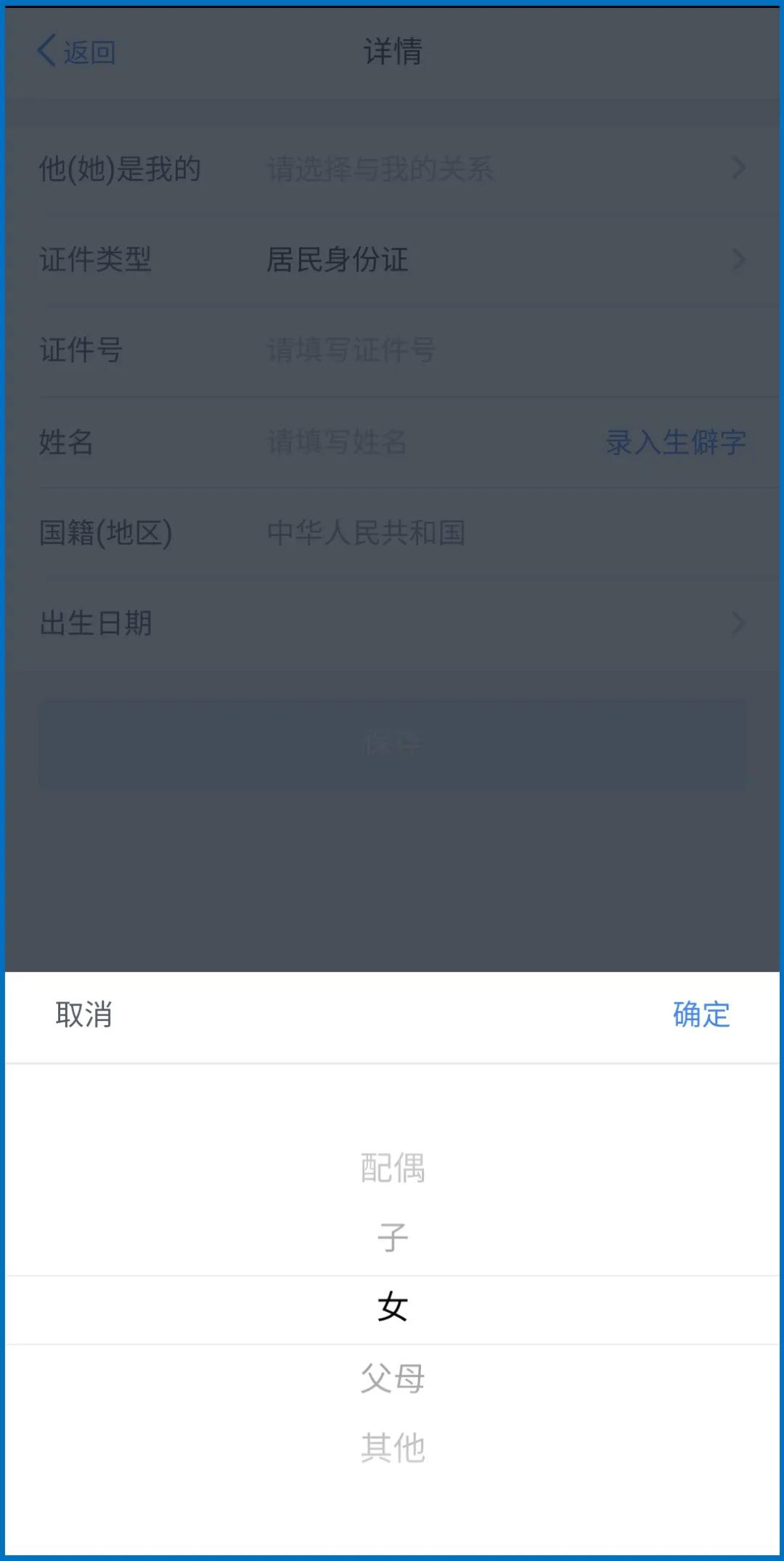Tap the 保存 save button
The width and height of the screenshot is (784, 1561).
click(x=392, y=743)
